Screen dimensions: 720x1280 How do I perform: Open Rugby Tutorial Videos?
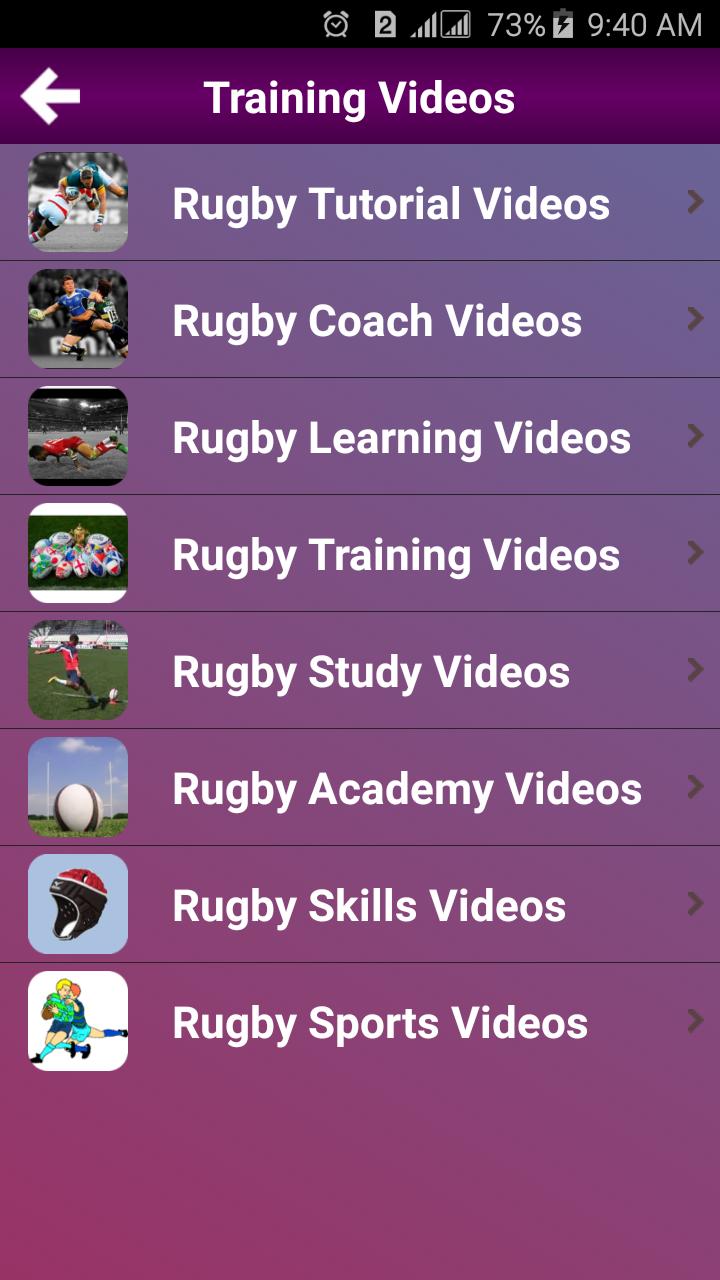390,204
